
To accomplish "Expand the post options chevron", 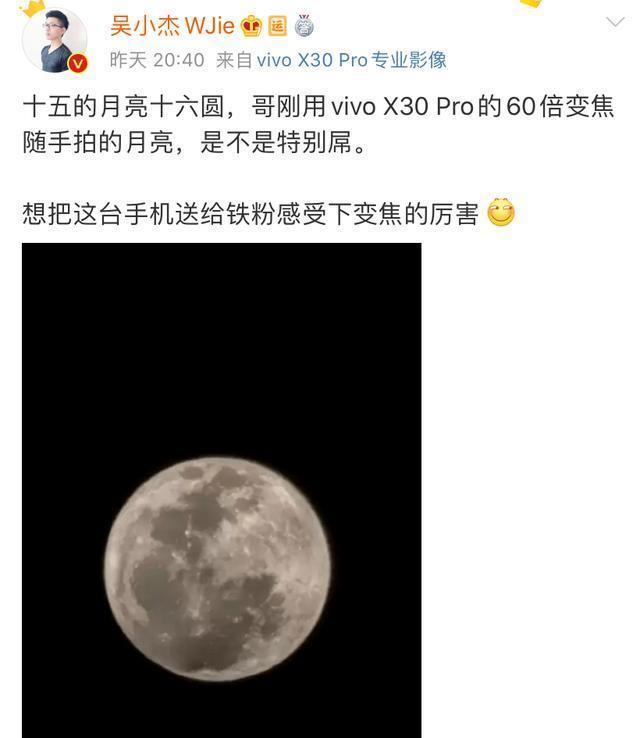I will coord(616,23).
